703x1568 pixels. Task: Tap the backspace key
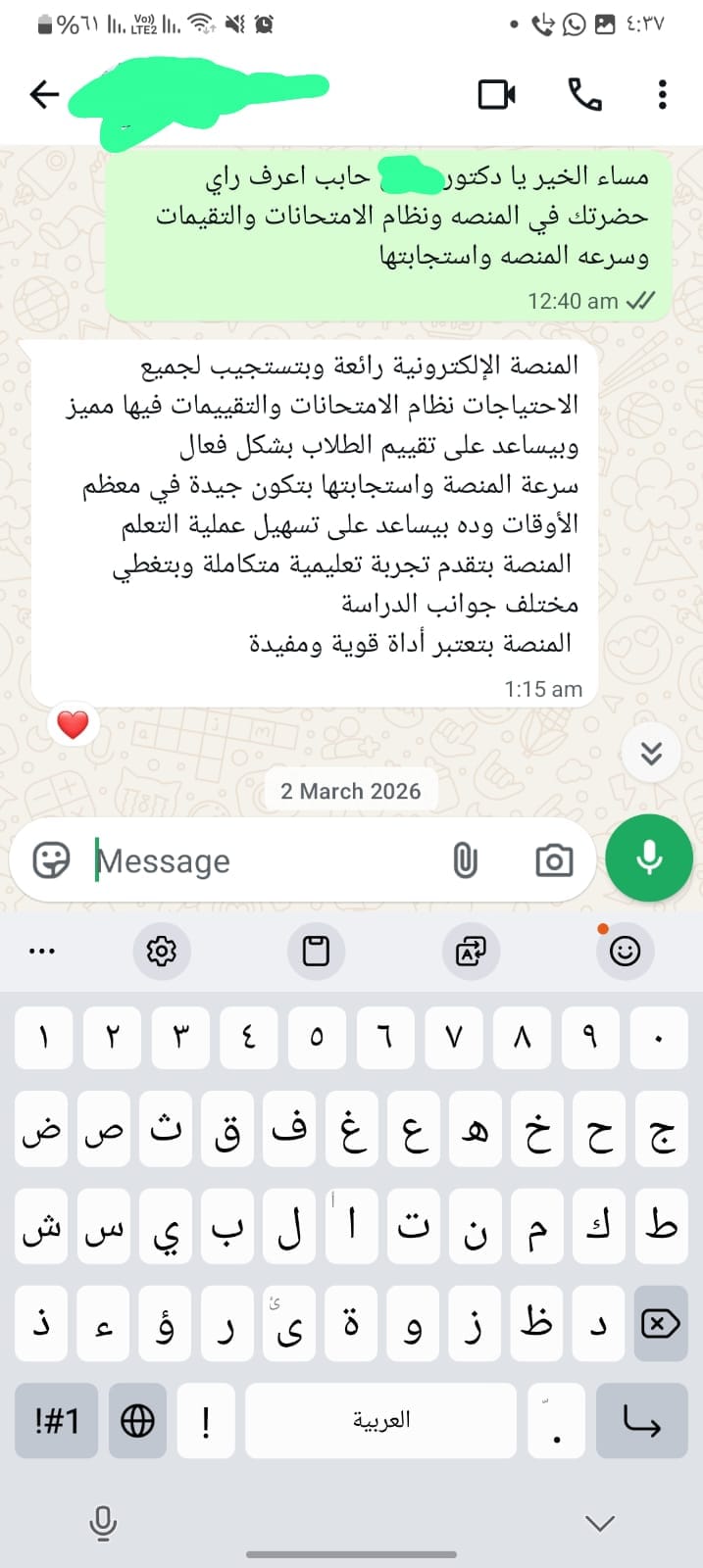click(660, 1325)
